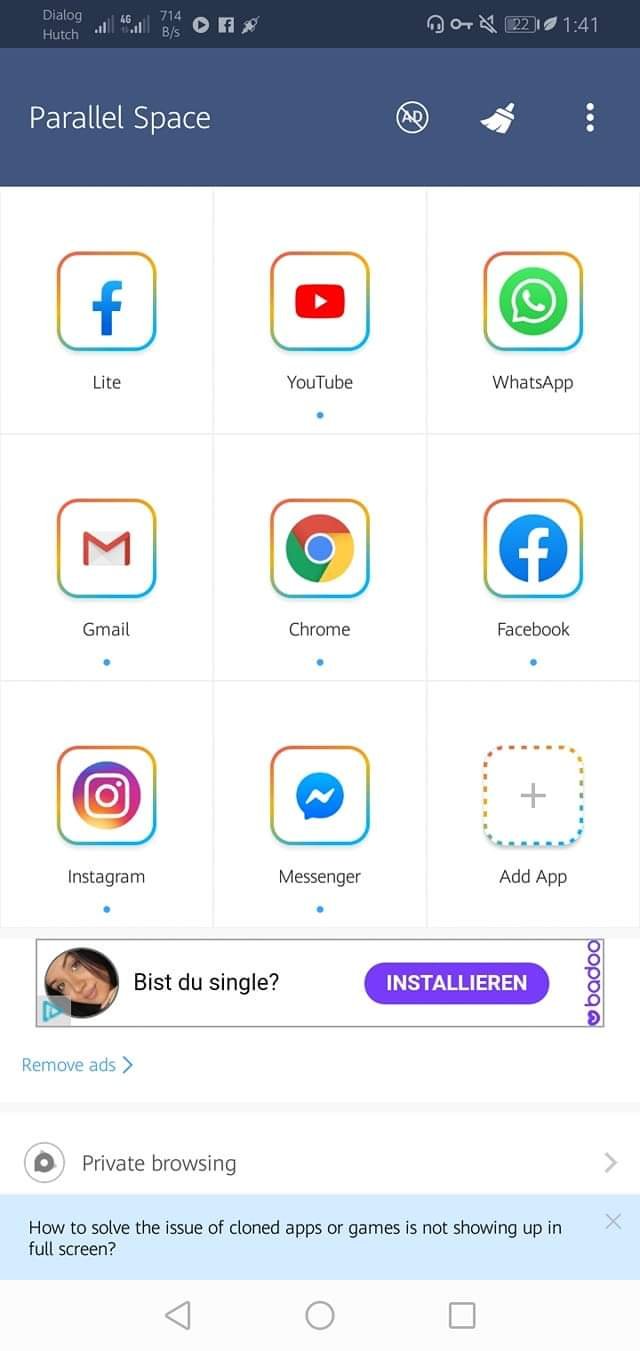Dismiss the full screen help tip
Viewport: 640px width, 1351px height.
(613, 1221)
